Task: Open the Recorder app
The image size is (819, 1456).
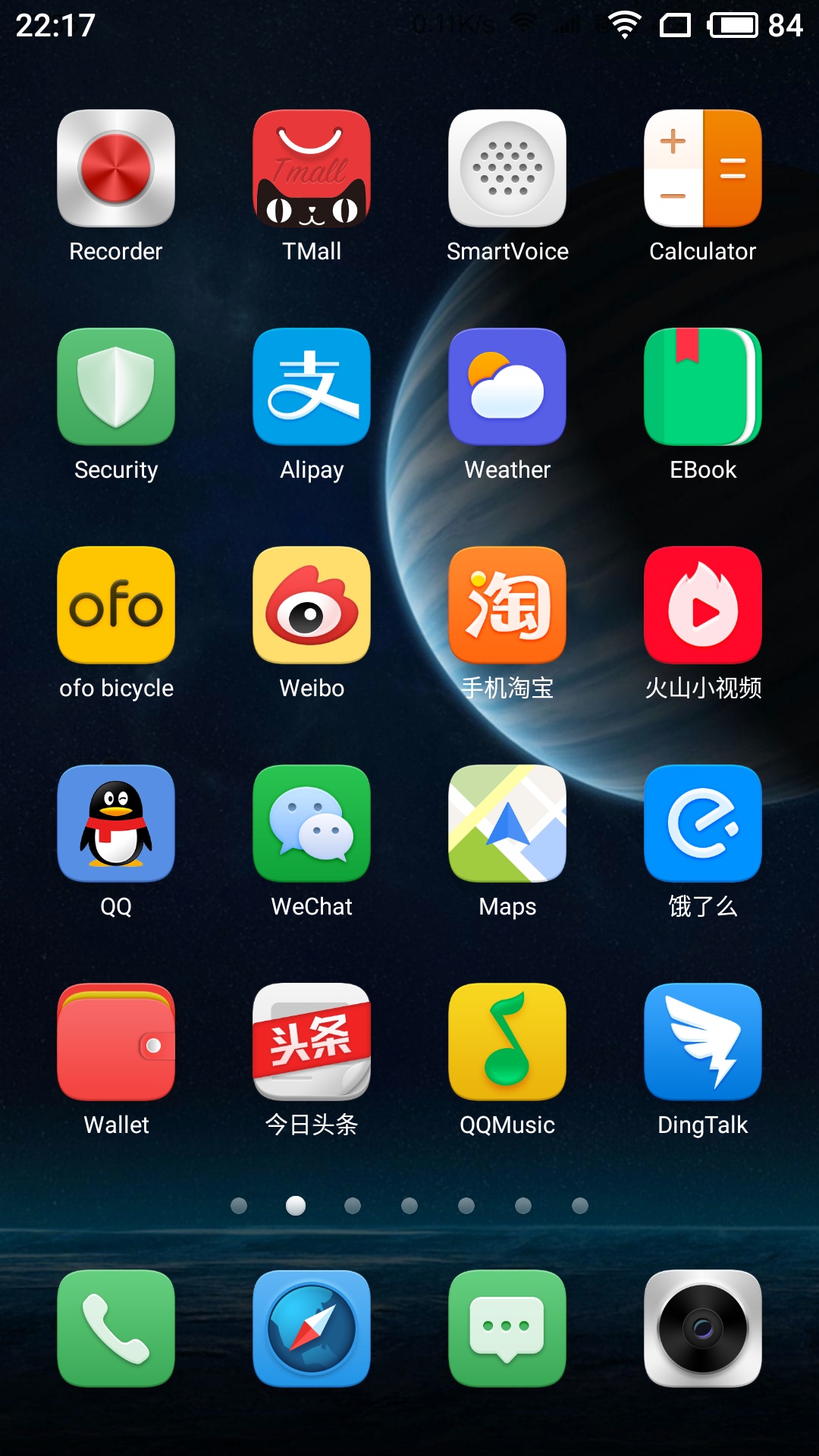Action: 116,168
